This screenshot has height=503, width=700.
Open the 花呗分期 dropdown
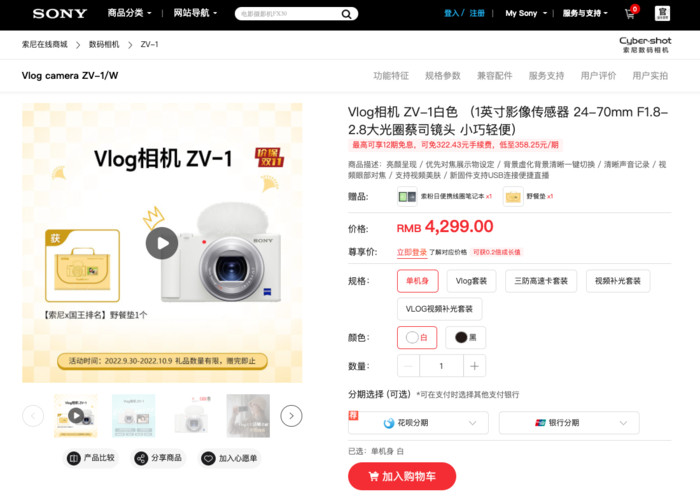coord(420,423)
